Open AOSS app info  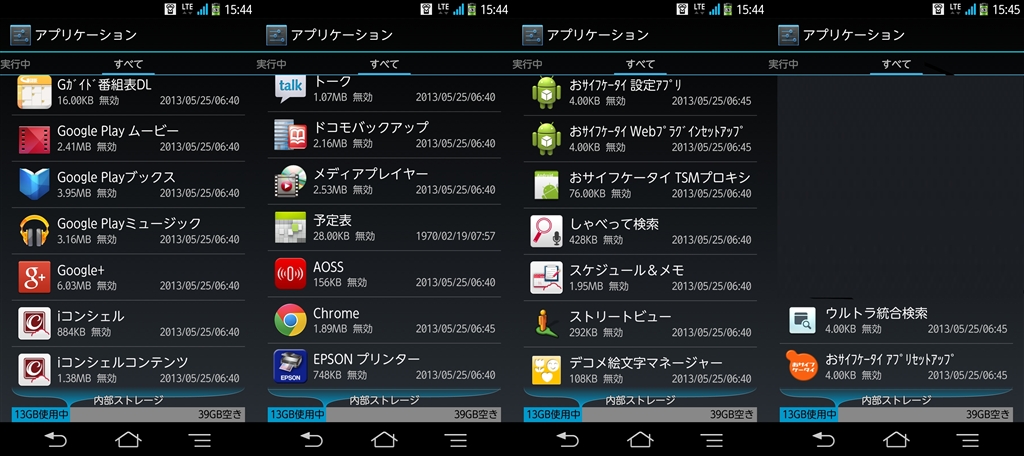pos(384,274)
